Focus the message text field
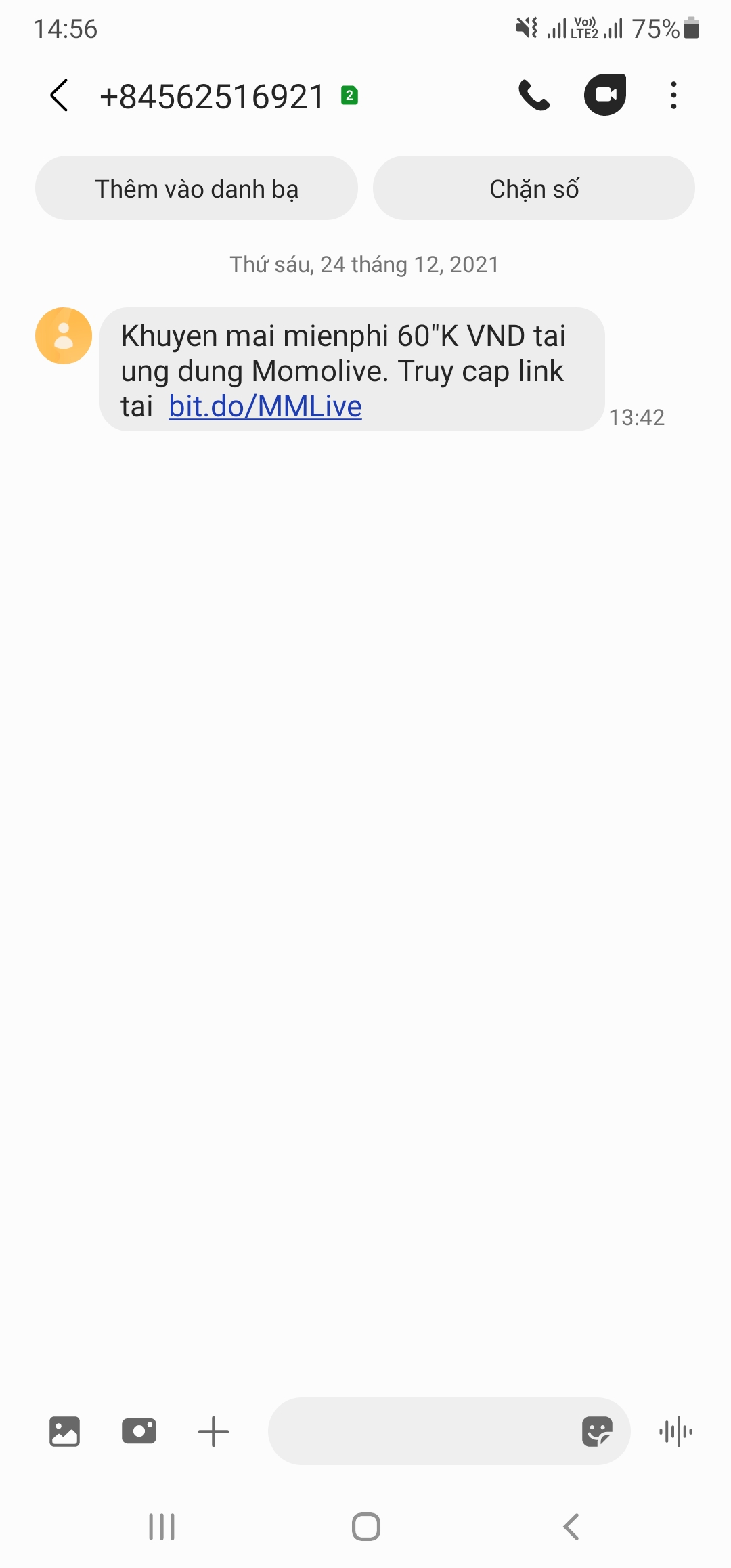Image resolution: width=731 pixels, height=1568 pixels. 420,1431
